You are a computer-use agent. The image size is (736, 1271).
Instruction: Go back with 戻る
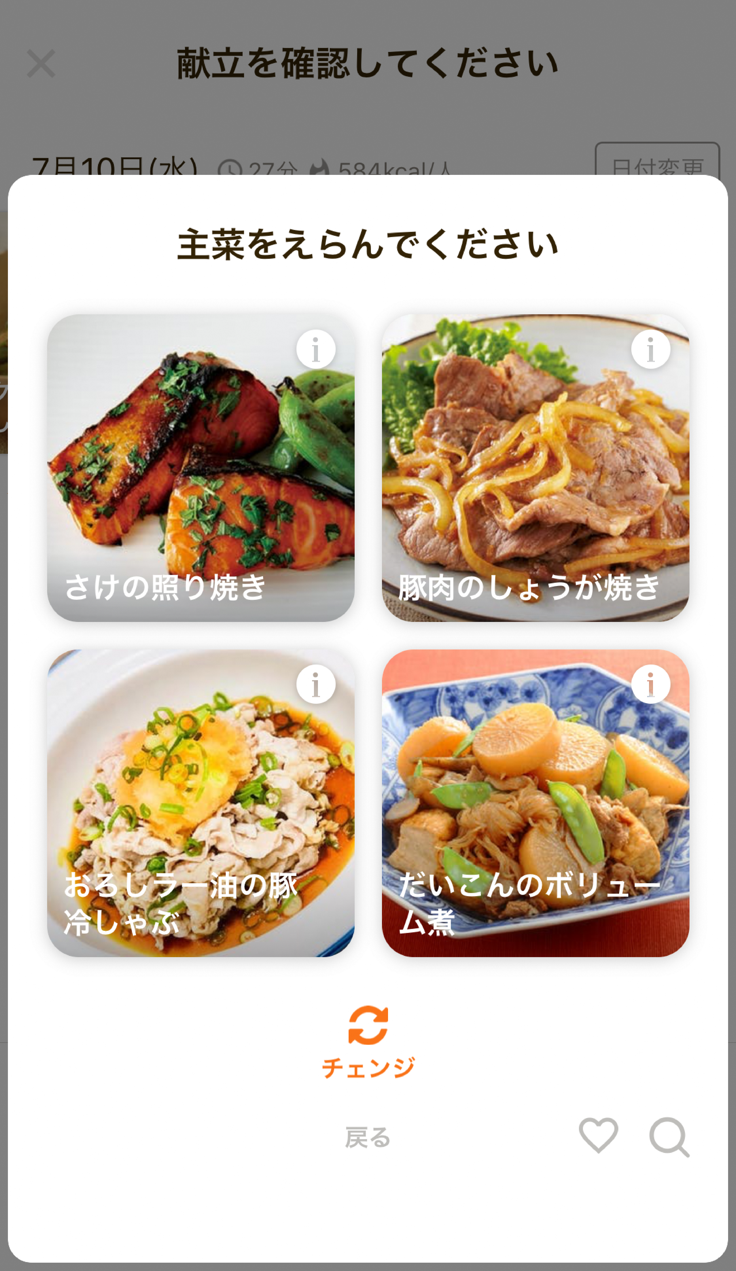(368, 1137)
